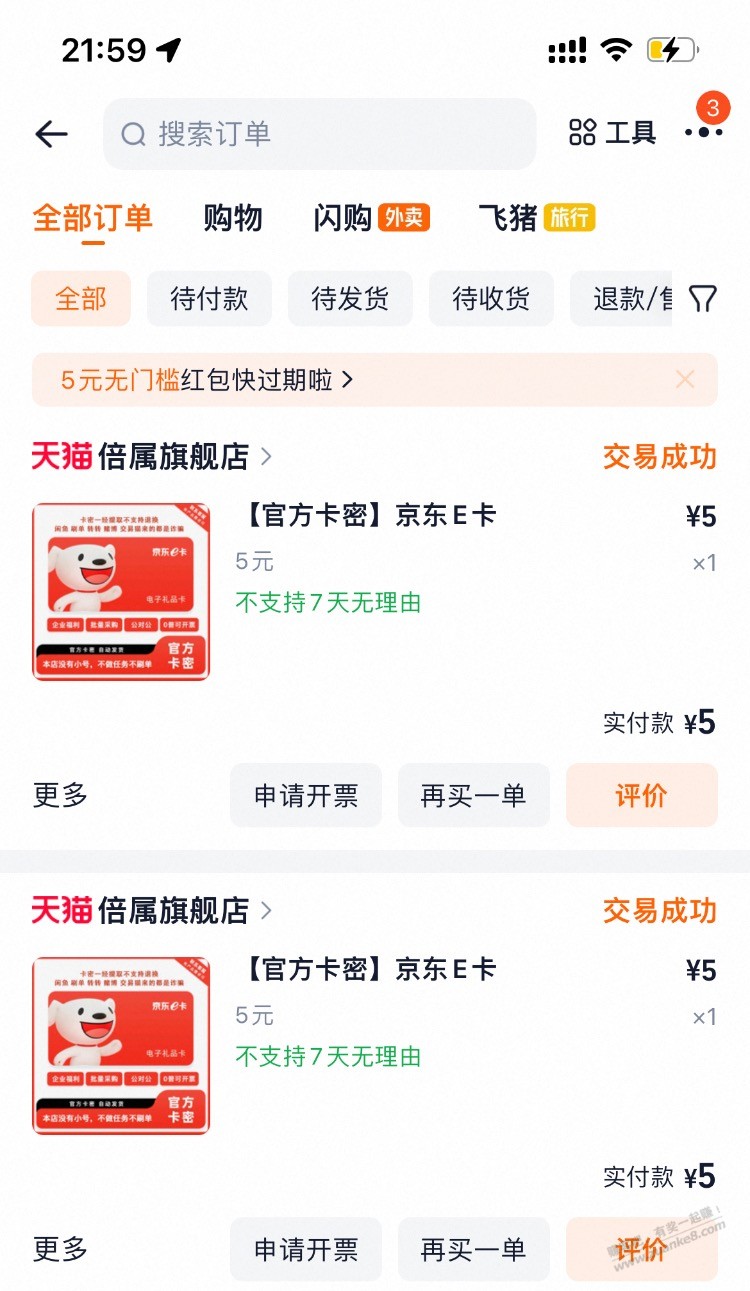
Task: Open the 工具 tools menu
Action: [612, 133]
